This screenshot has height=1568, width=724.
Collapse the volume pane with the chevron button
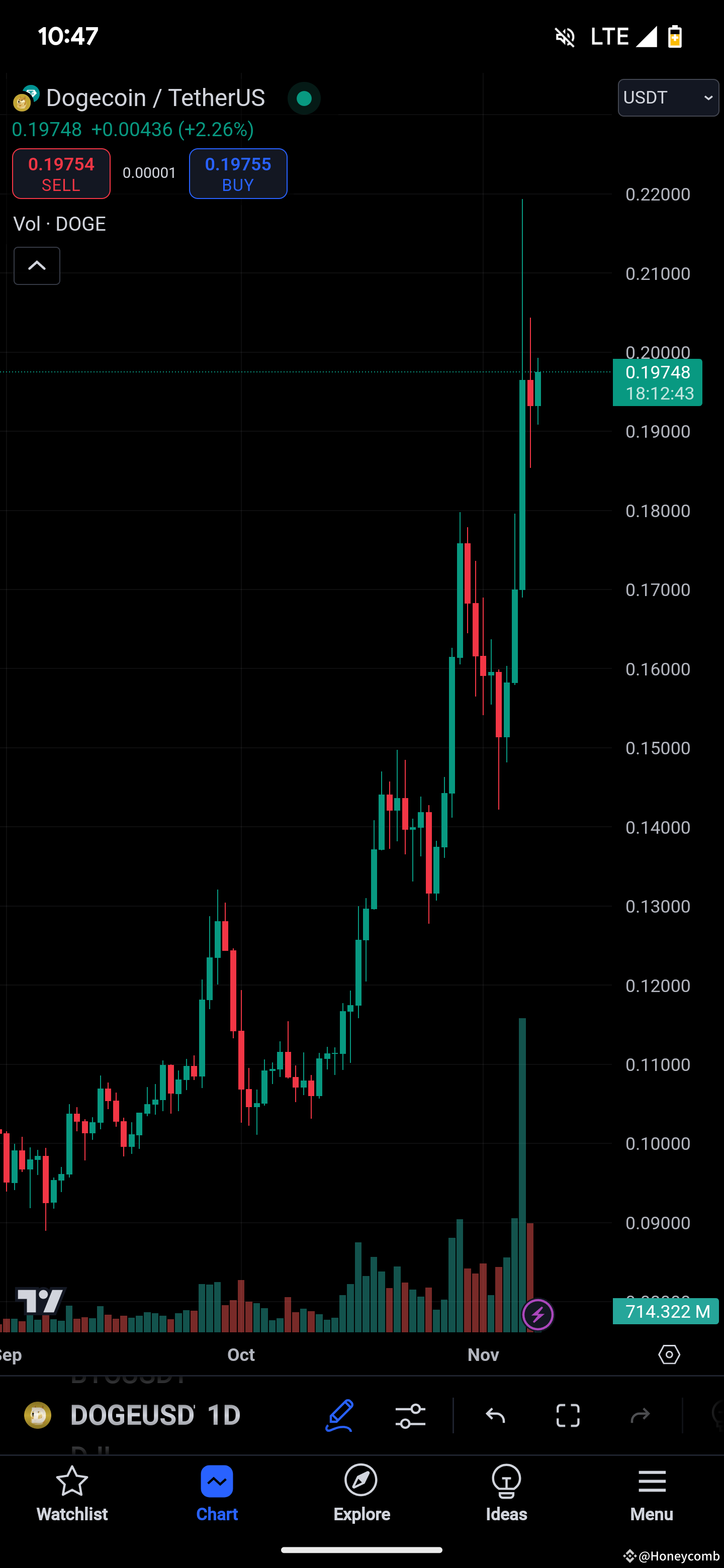click(37, 266)
